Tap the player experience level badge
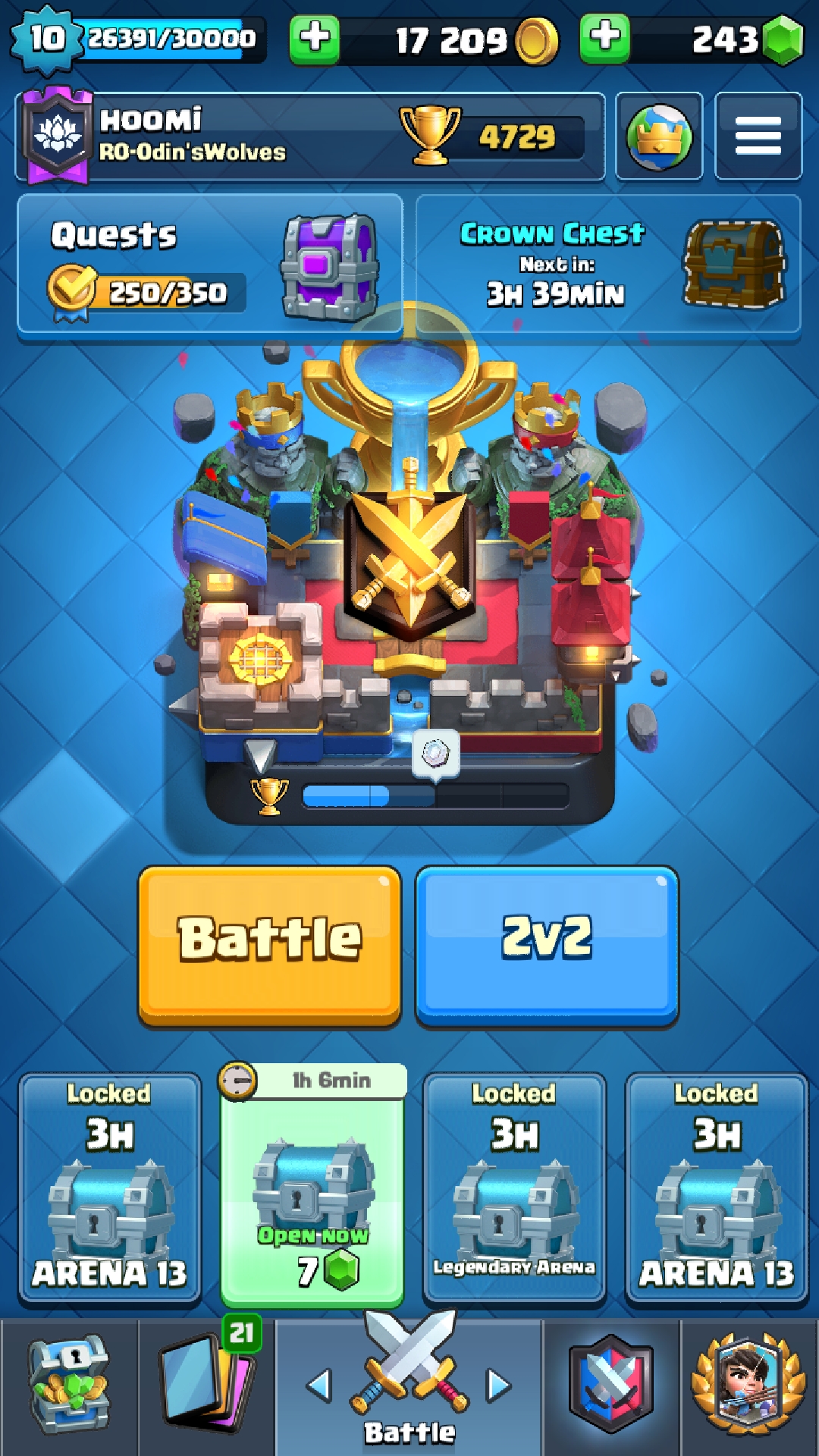 point(43,36)
